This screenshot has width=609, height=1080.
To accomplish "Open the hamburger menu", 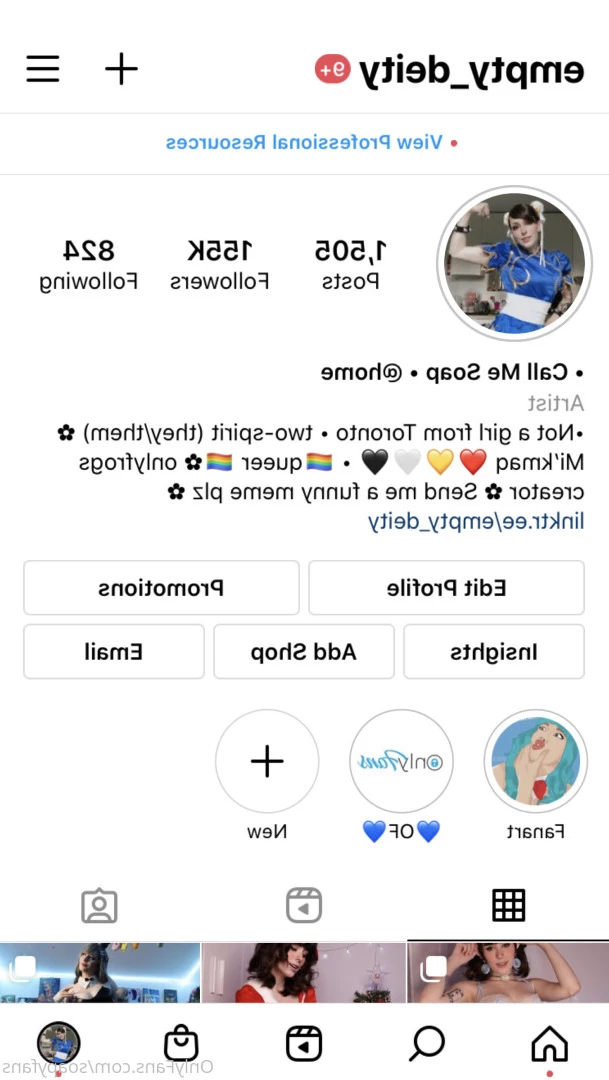I will coord(43,69).
